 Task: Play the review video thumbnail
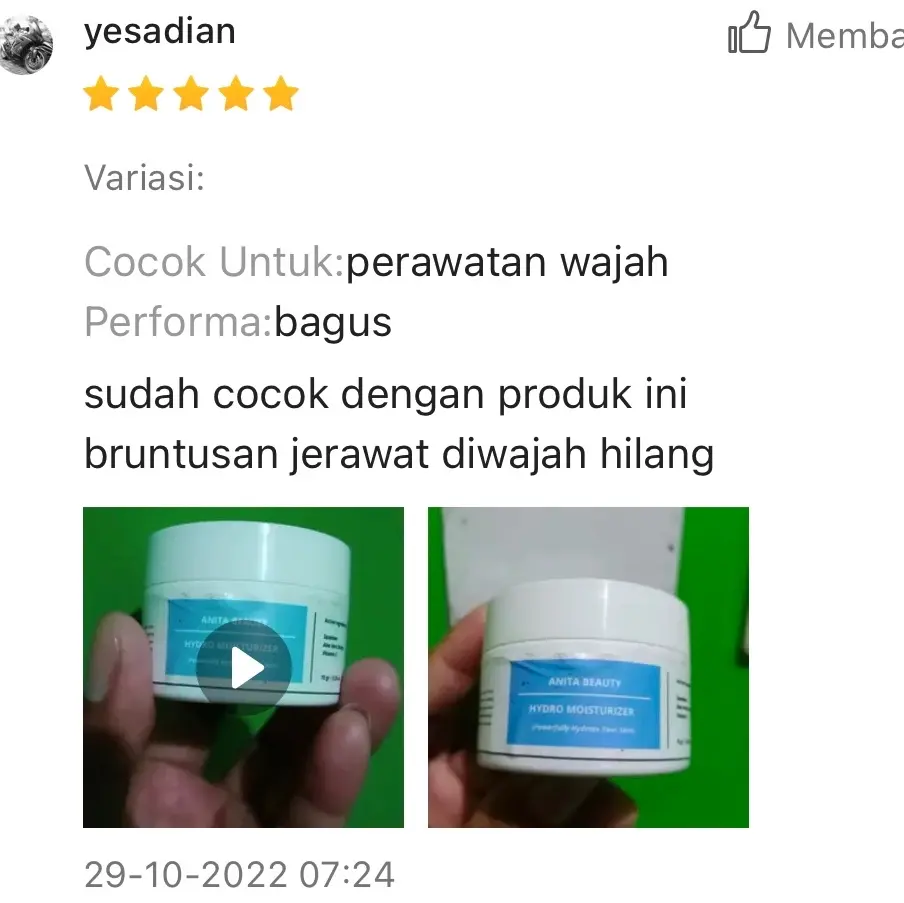[243, 667]
